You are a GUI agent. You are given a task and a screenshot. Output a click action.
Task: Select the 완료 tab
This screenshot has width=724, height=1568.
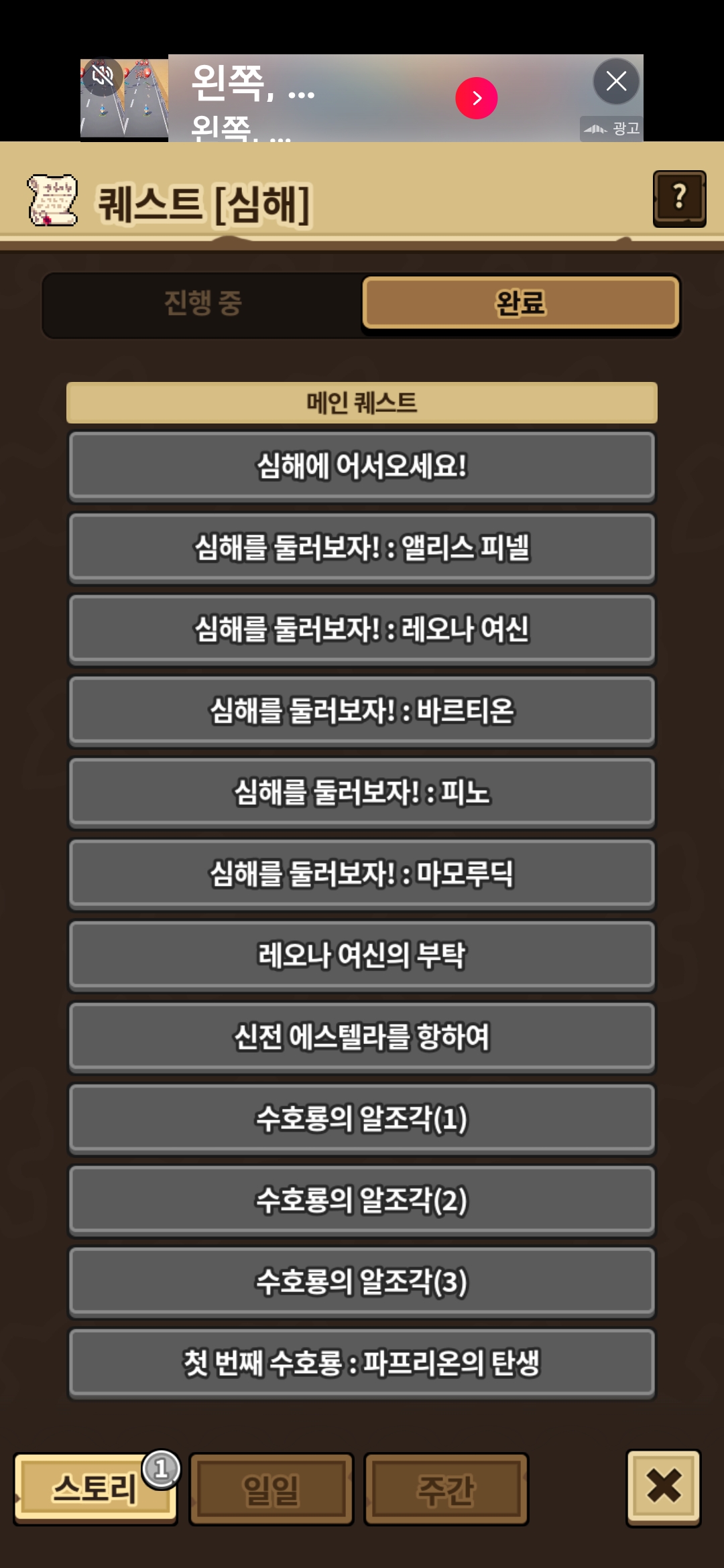(x=521, y=304)
